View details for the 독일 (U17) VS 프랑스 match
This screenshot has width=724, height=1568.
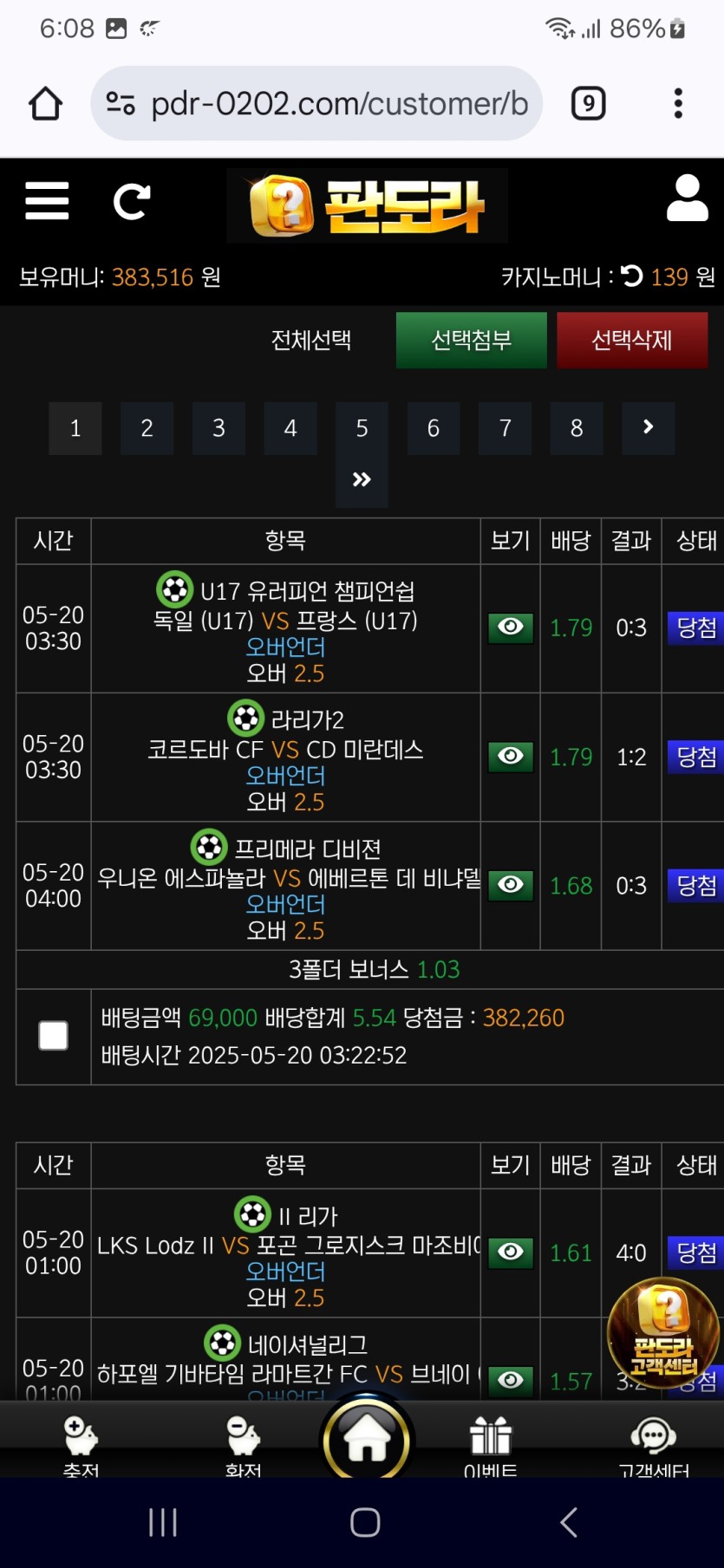[511, 628]
